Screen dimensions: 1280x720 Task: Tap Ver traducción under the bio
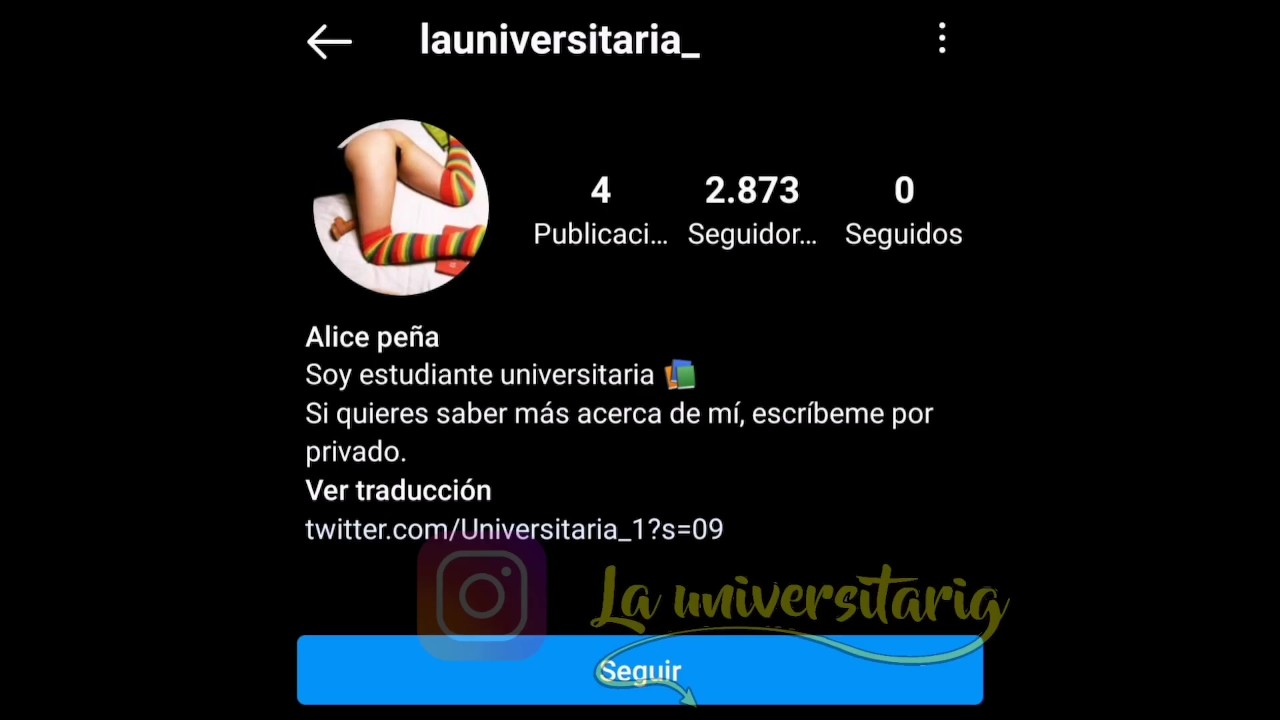(398, 491)
